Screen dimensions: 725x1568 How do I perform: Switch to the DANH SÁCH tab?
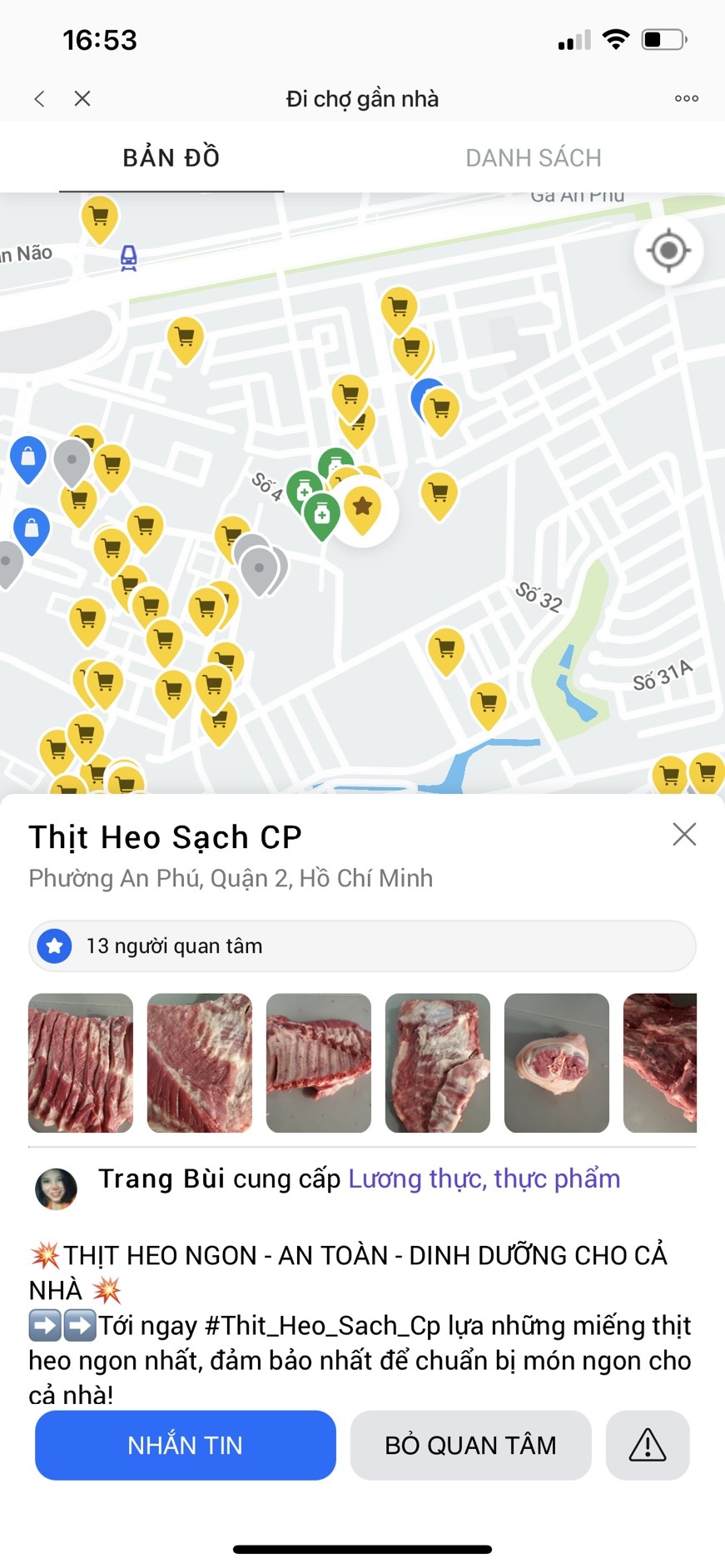coord(533,158)
